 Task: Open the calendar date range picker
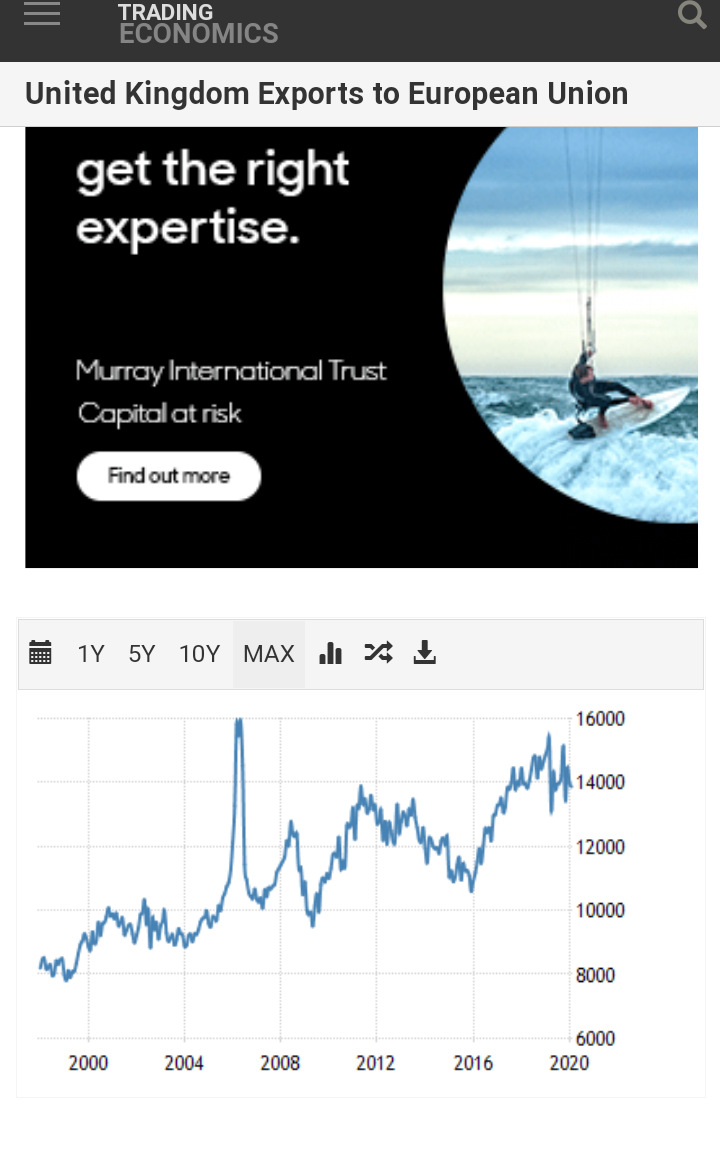click(40, 654)
